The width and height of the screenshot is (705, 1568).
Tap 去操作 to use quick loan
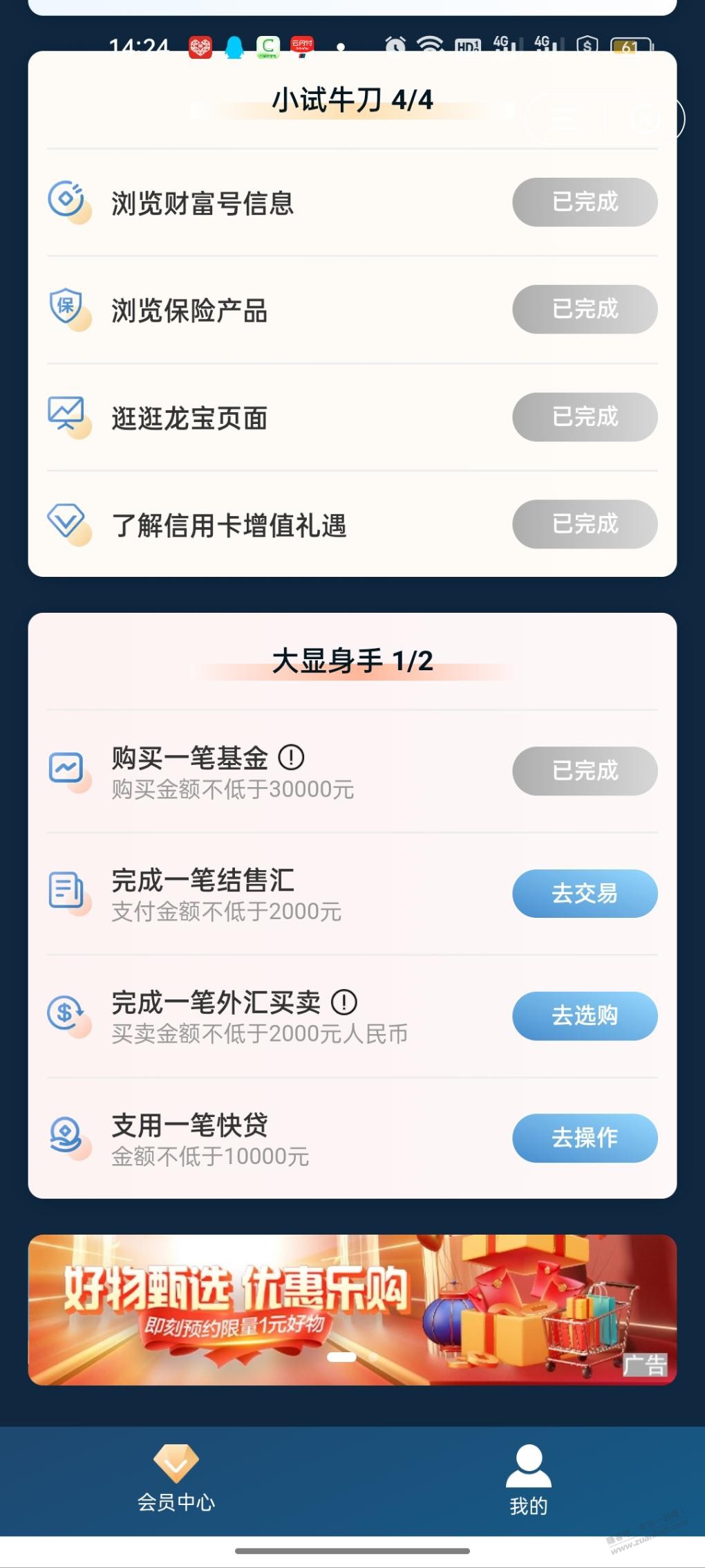584,1138
